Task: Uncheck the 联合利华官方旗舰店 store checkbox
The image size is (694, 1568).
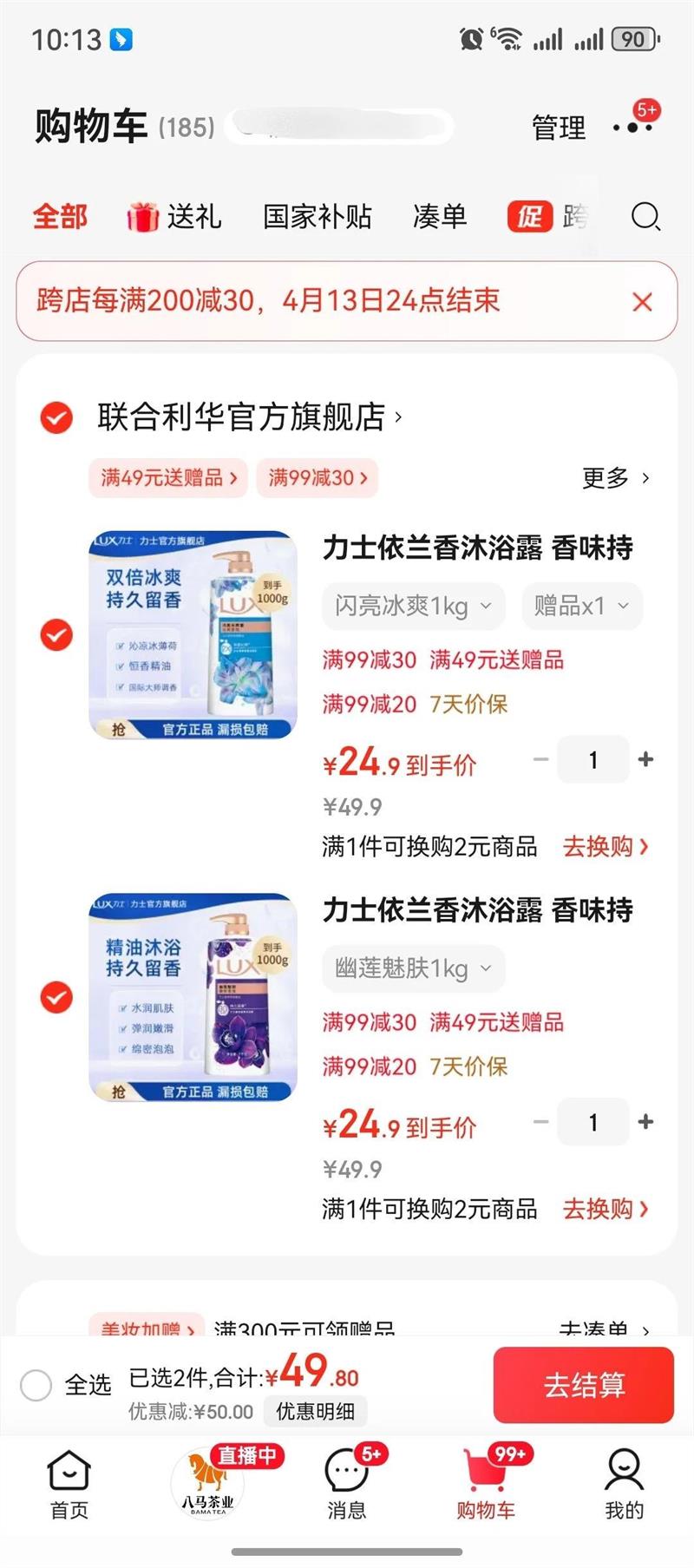Action: (56, 417)
